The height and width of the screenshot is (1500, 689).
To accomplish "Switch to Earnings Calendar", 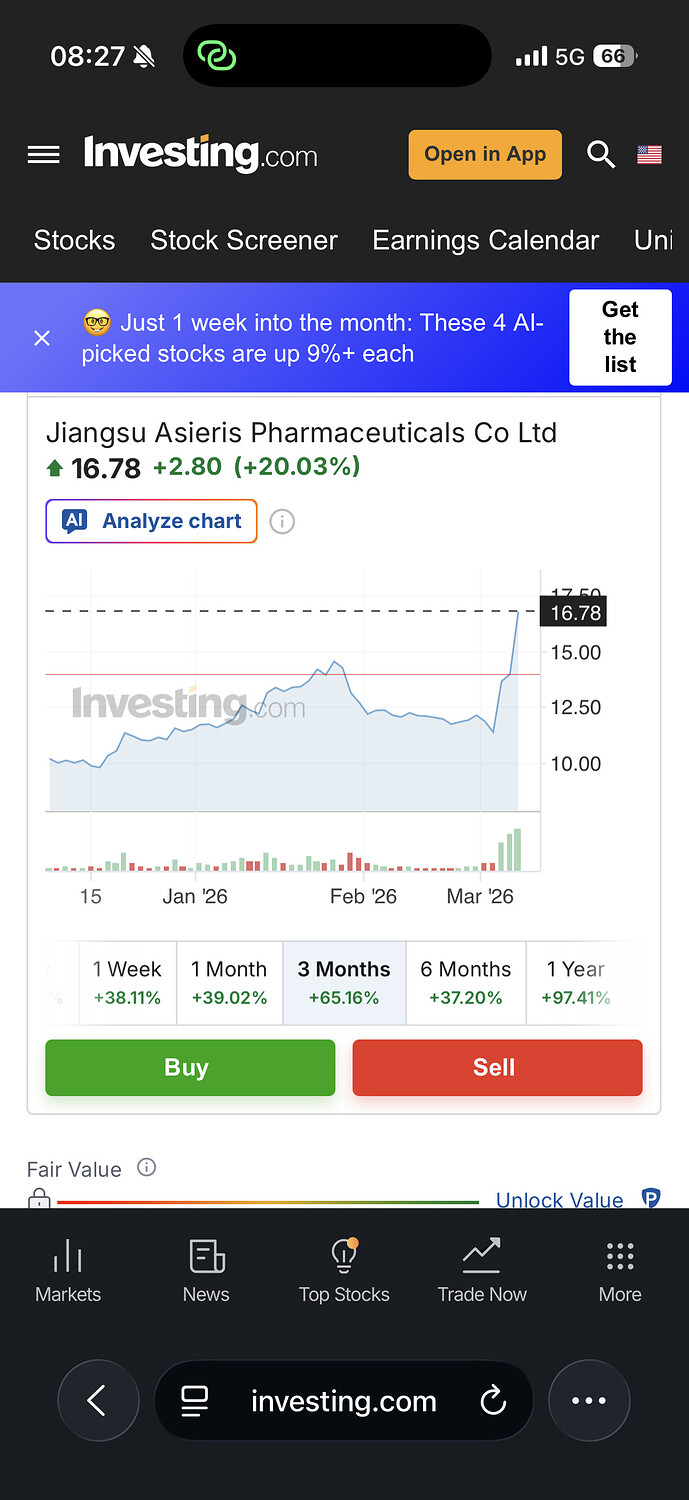I will point(485,241).
